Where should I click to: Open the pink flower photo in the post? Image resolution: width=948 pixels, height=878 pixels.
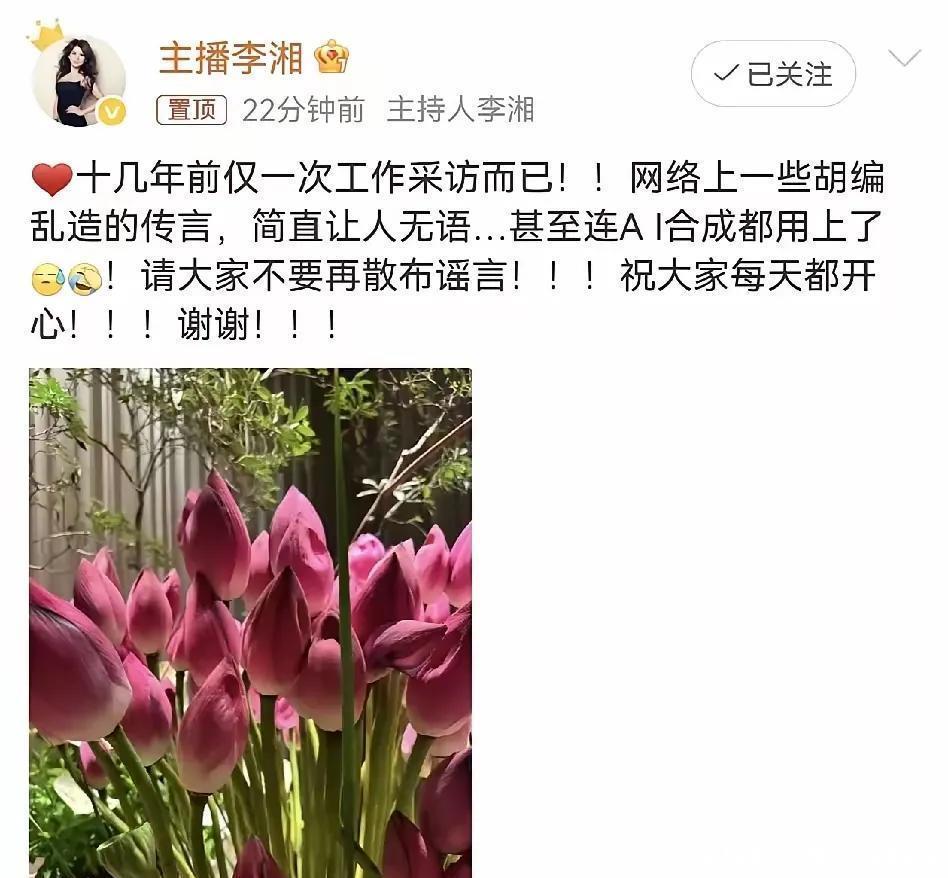click(250, 623)
